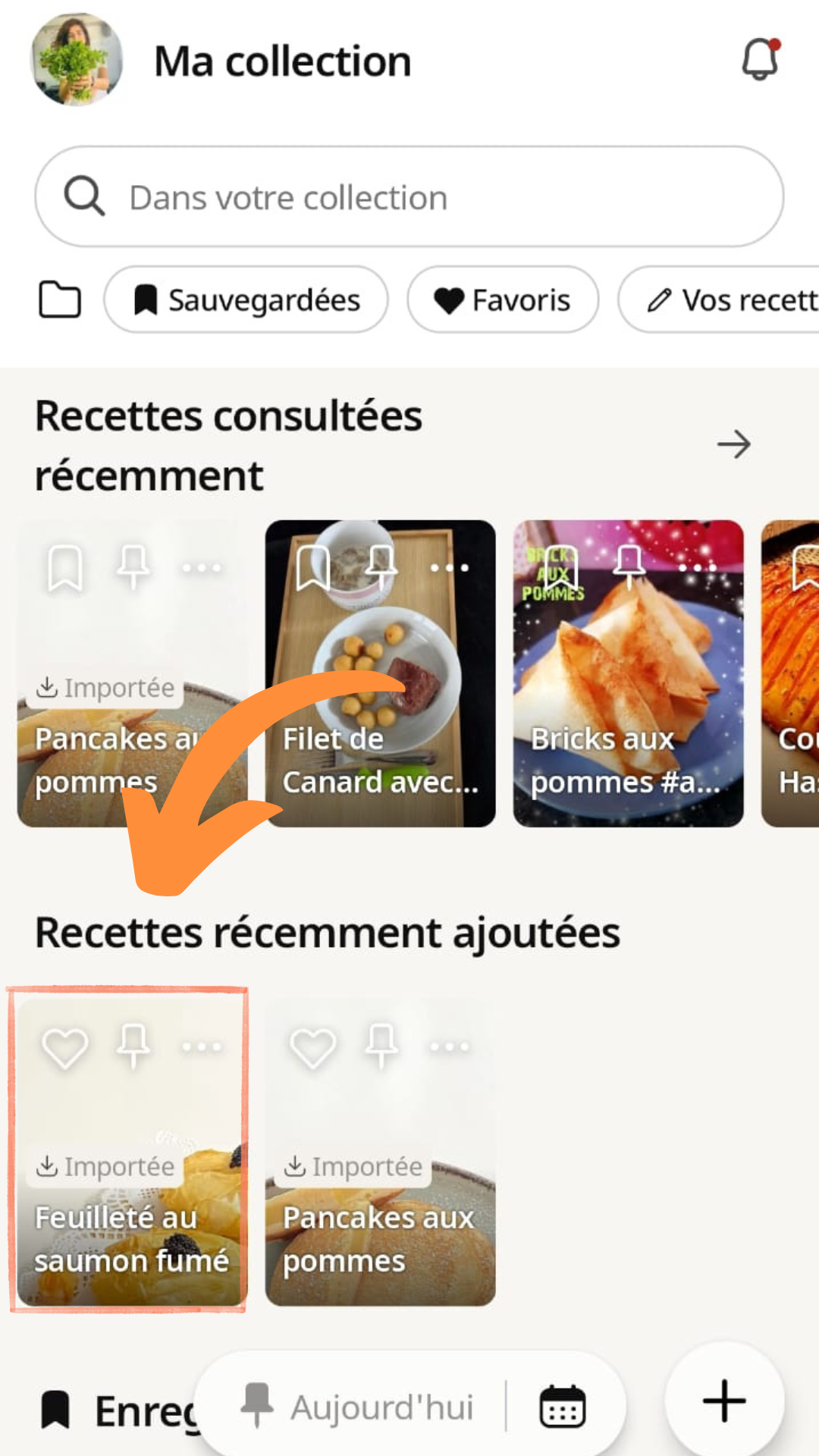The width and height of the screenshot is (819, 1456).
Task: Like the 'Feuilleté au saumon fumé' recipe
Action: point(65,1048)
